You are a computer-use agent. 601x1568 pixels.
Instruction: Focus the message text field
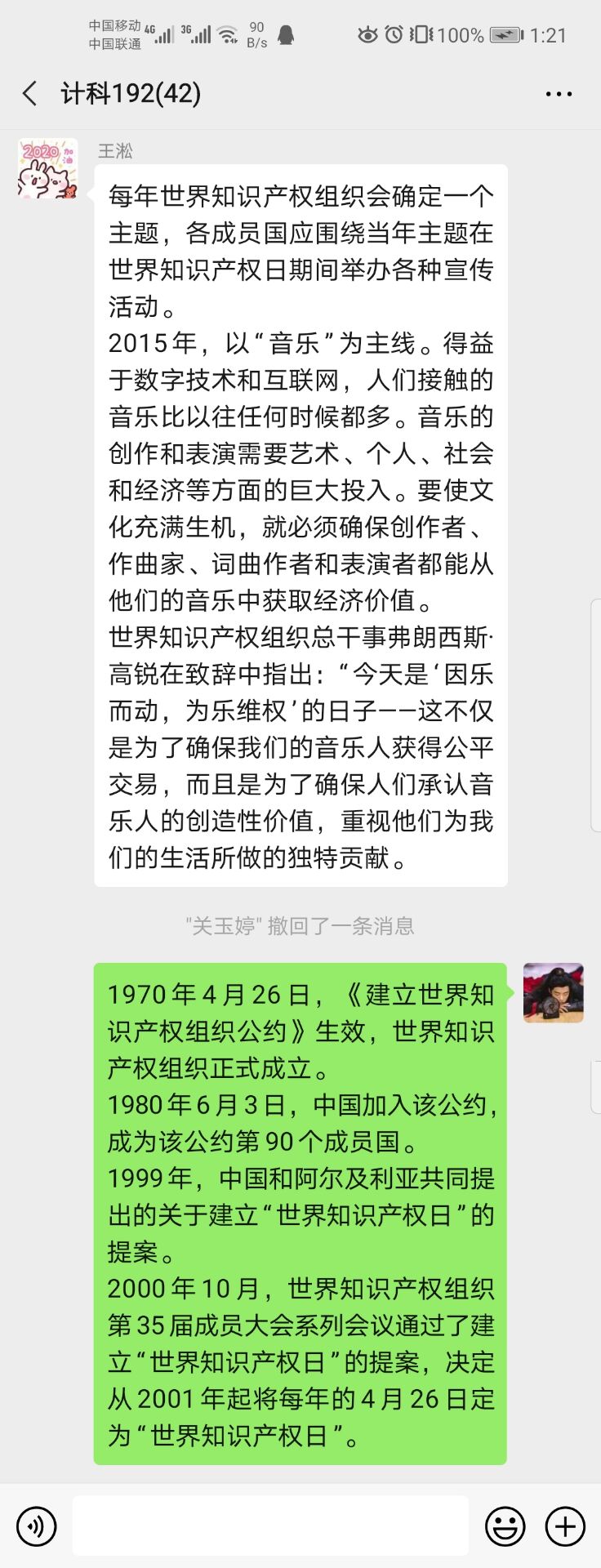point(269,1526)
